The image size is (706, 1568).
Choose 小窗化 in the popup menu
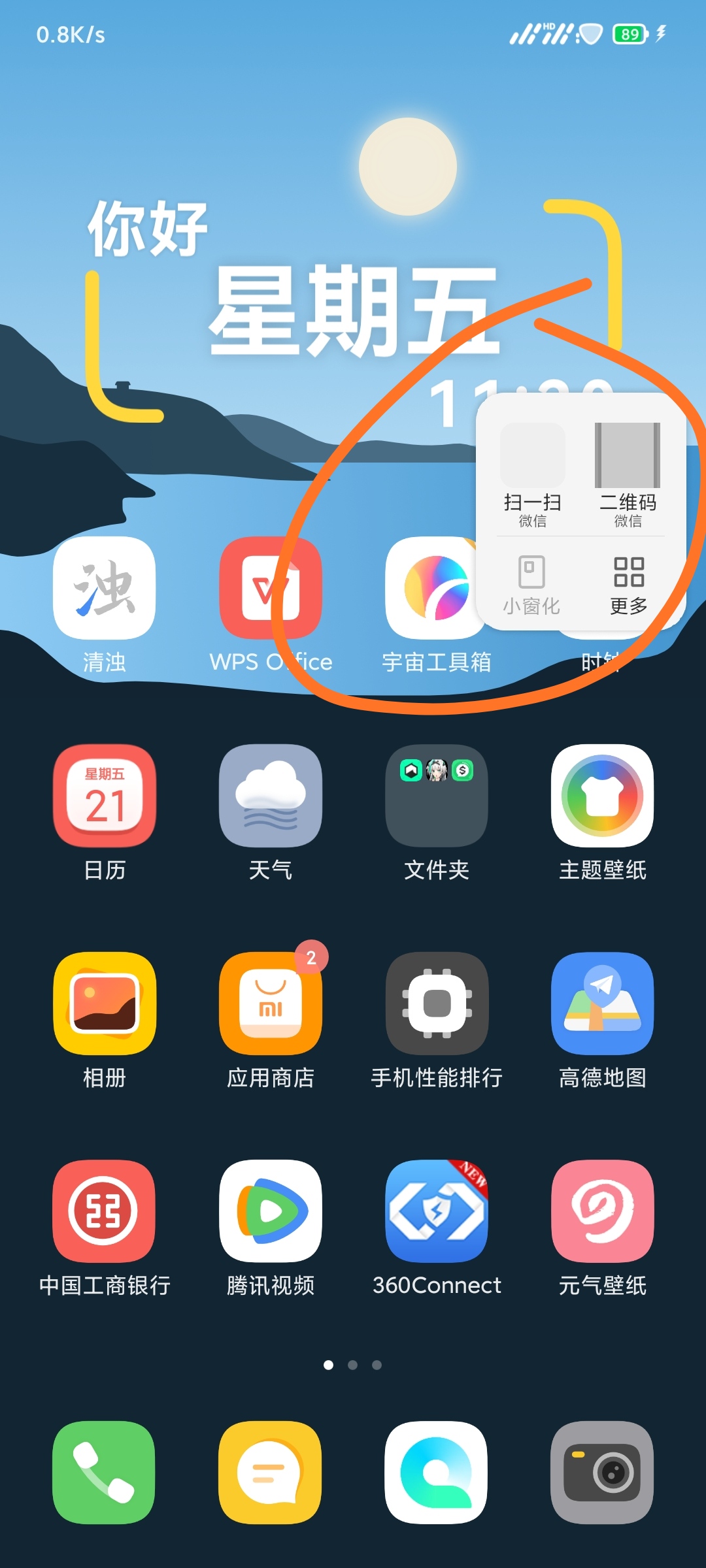click(531, 586)
